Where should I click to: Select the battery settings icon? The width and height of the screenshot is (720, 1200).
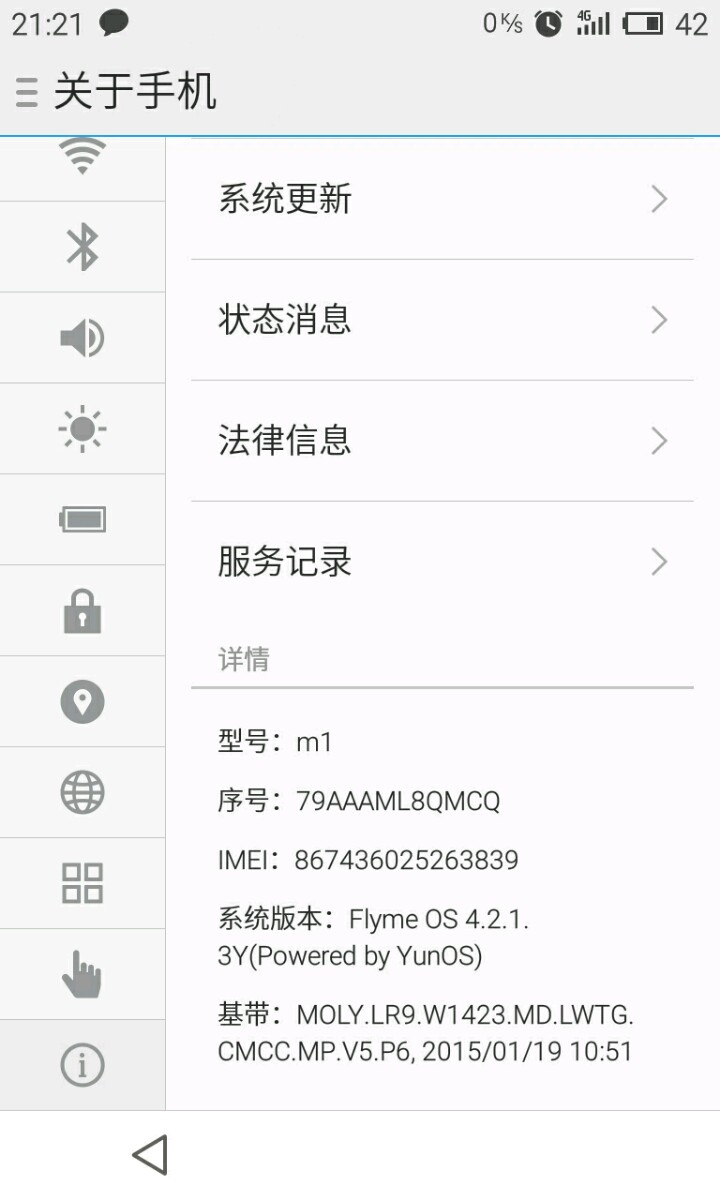coord(82,520)
